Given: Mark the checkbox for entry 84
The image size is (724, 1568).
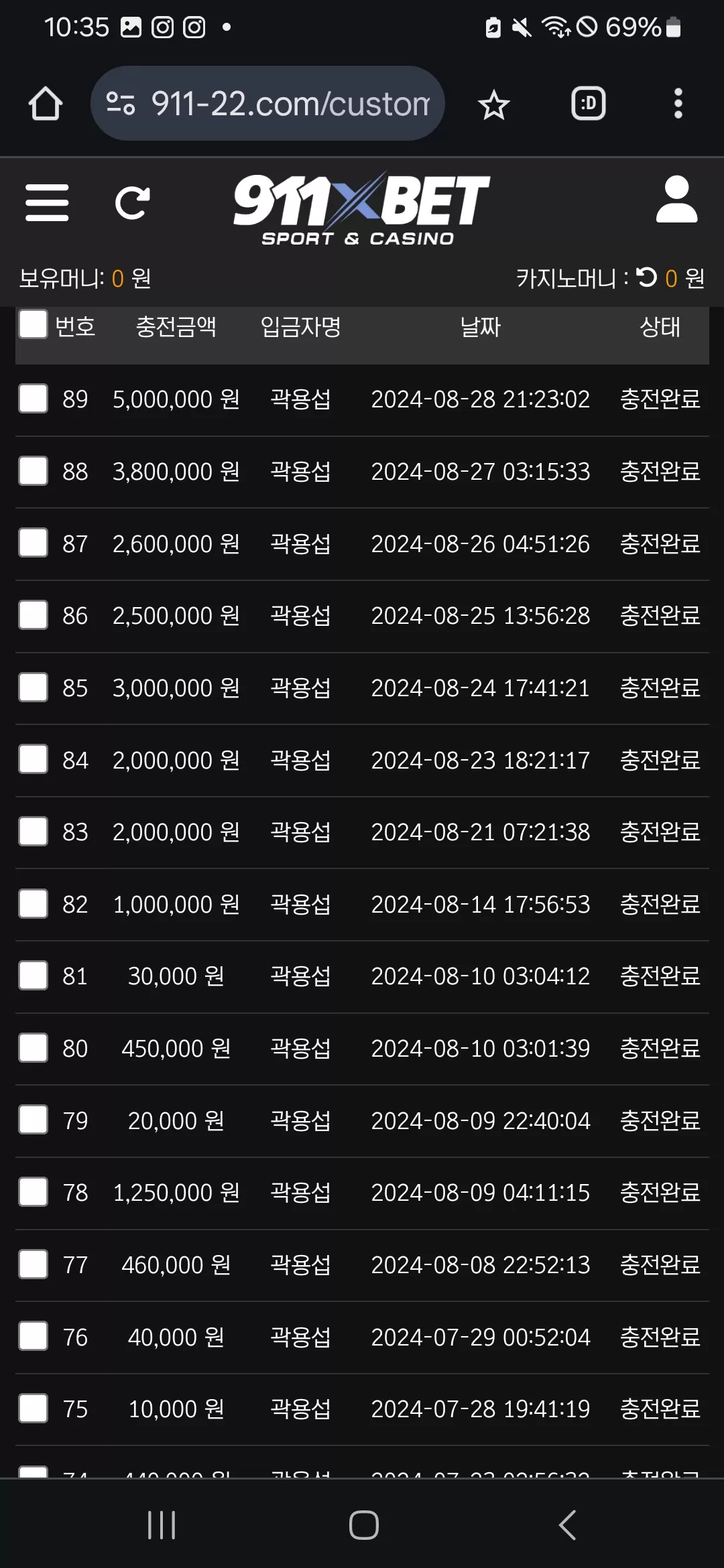Looking at the screenshot, I should tap(33, 759).
